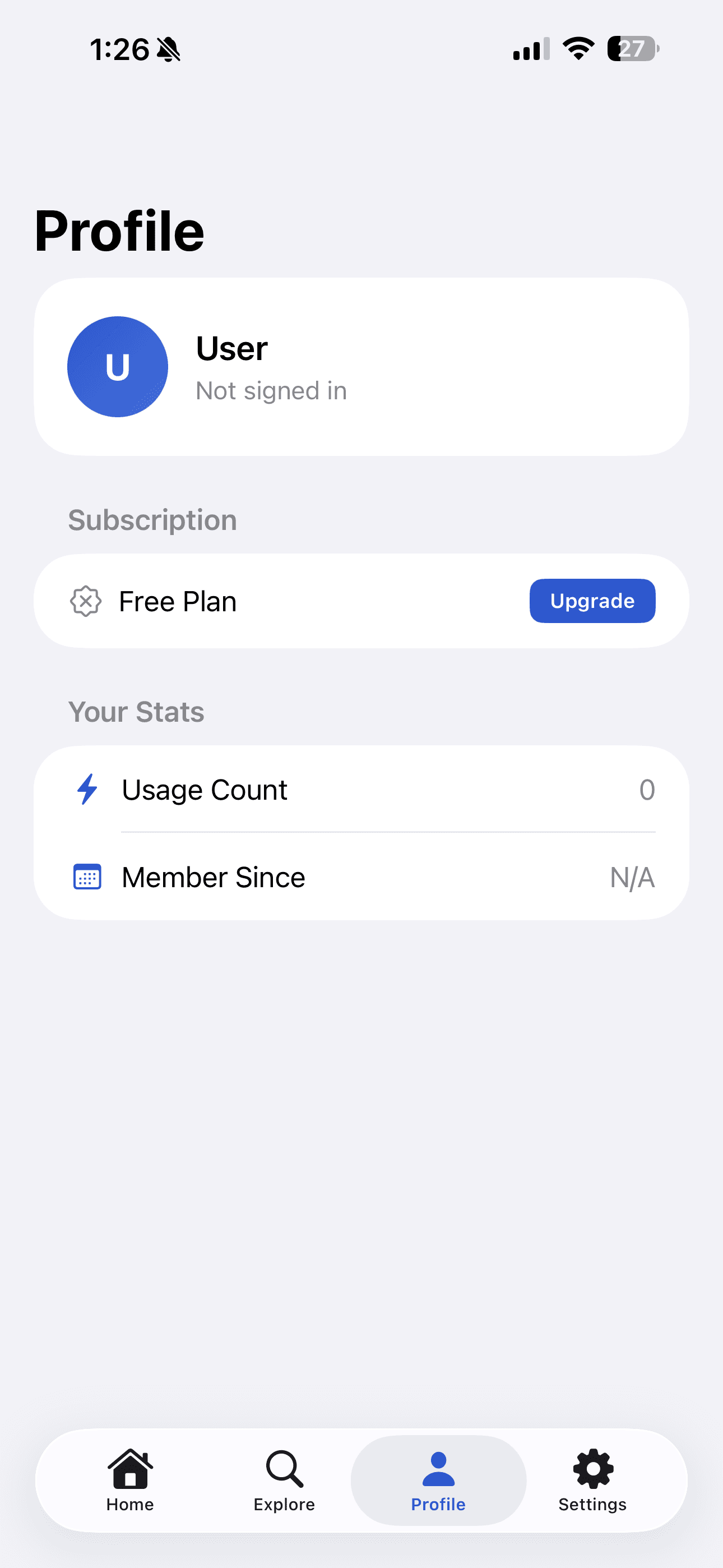Viewport: 723px width, 1568px height.
Task: Open the Settings tab
Action: point(592,1484)
